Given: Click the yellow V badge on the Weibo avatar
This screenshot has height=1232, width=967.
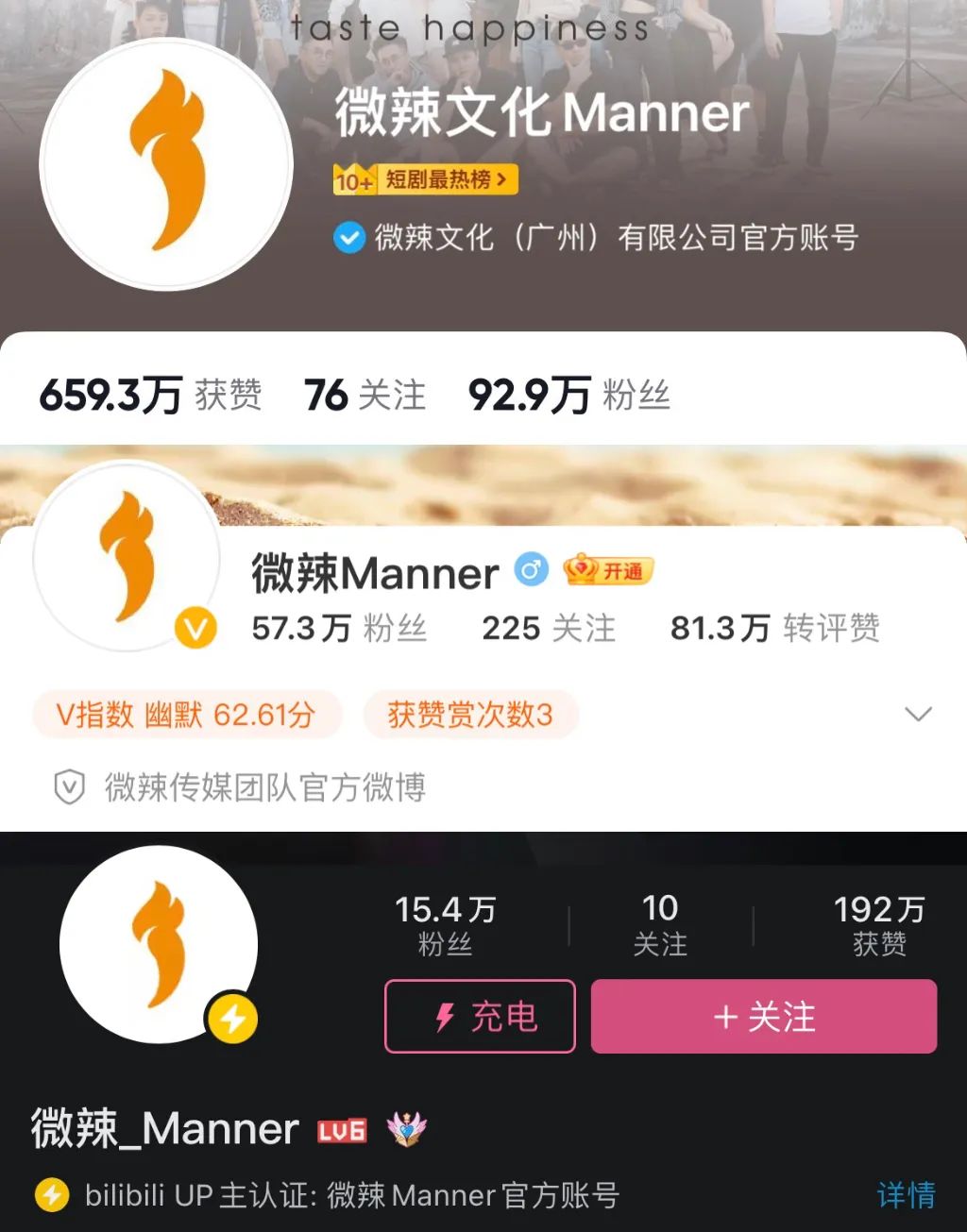Looking at the screenshot, I should 195,627.
